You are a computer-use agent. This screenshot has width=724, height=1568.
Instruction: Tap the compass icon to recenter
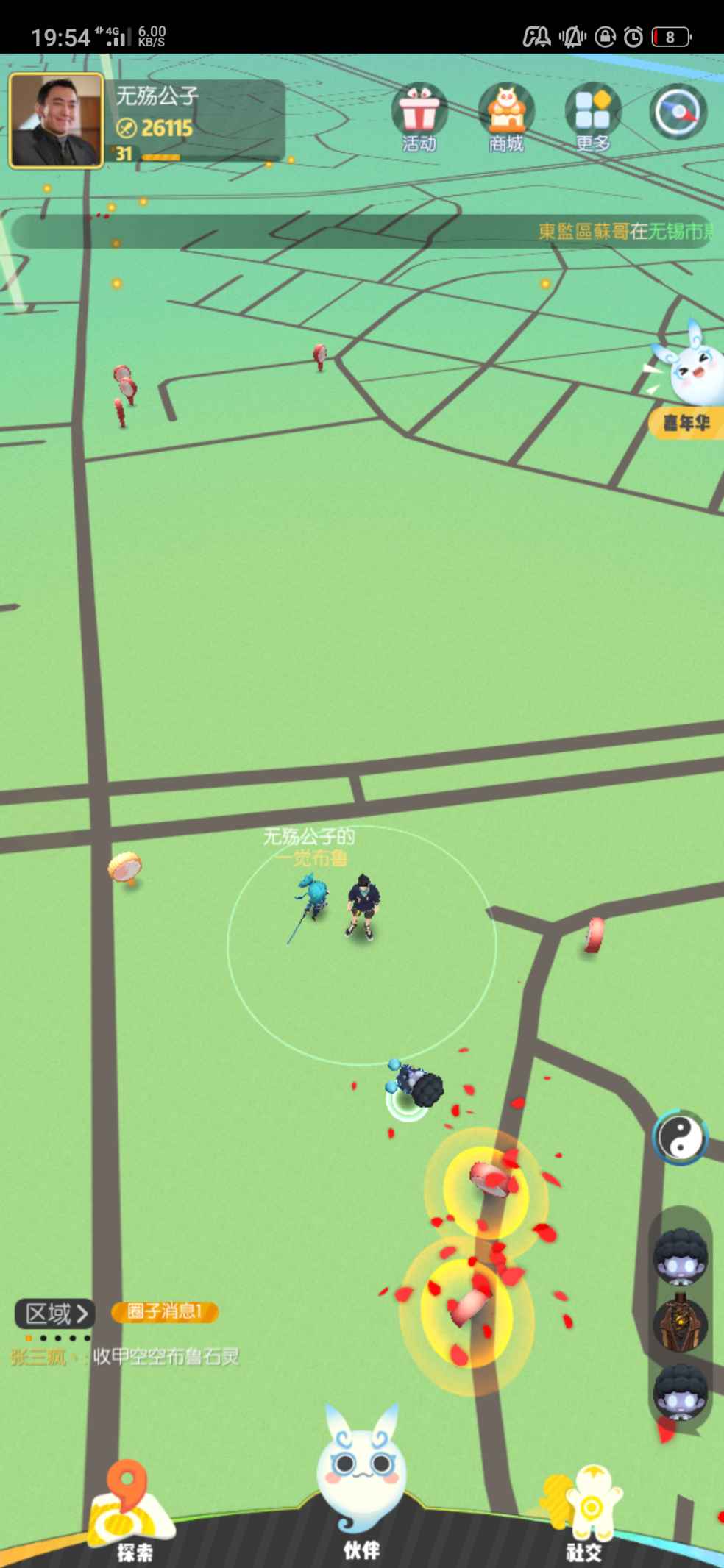tap(678, 113)
